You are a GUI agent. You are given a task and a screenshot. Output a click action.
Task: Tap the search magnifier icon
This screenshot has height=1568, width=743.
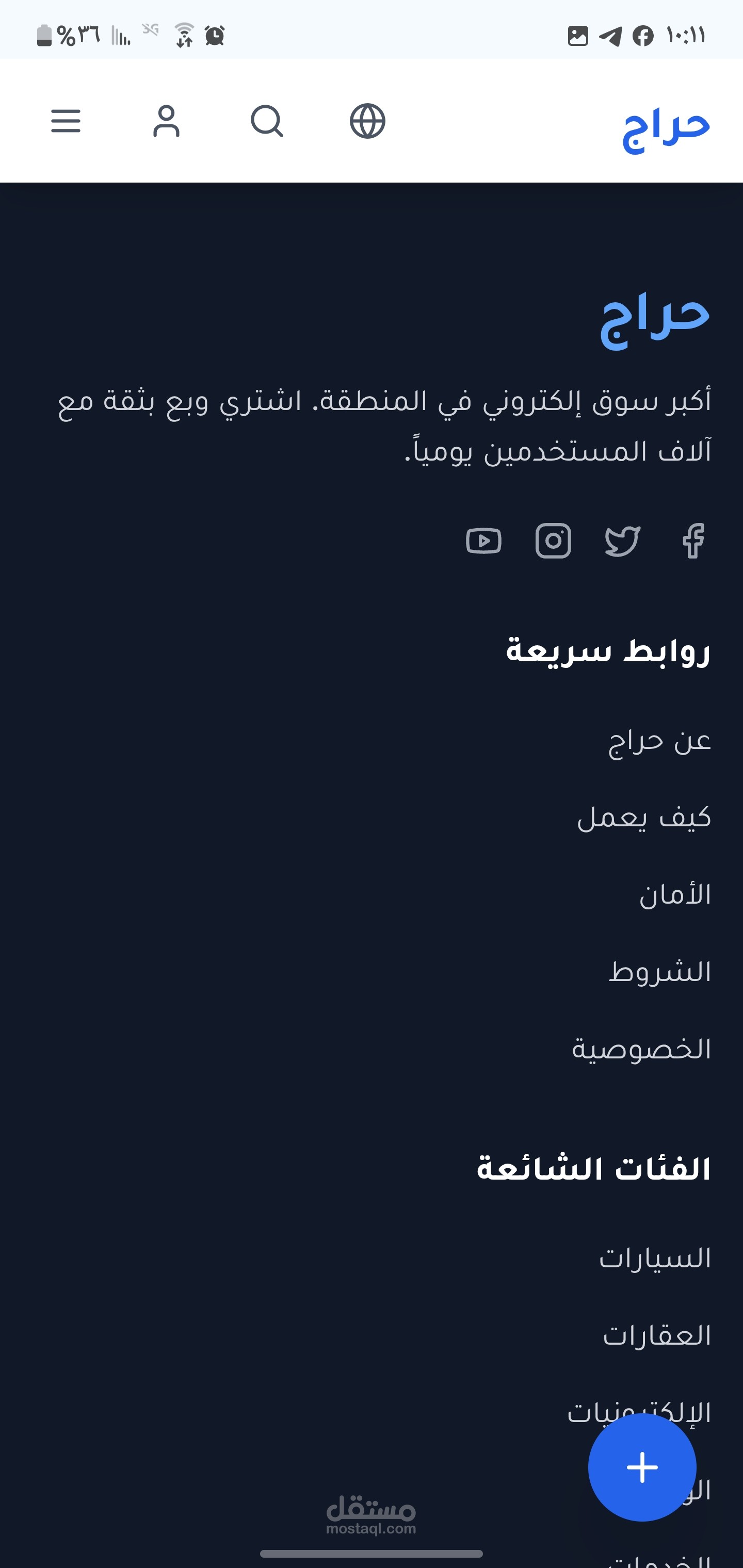click(x=267, y=121)
